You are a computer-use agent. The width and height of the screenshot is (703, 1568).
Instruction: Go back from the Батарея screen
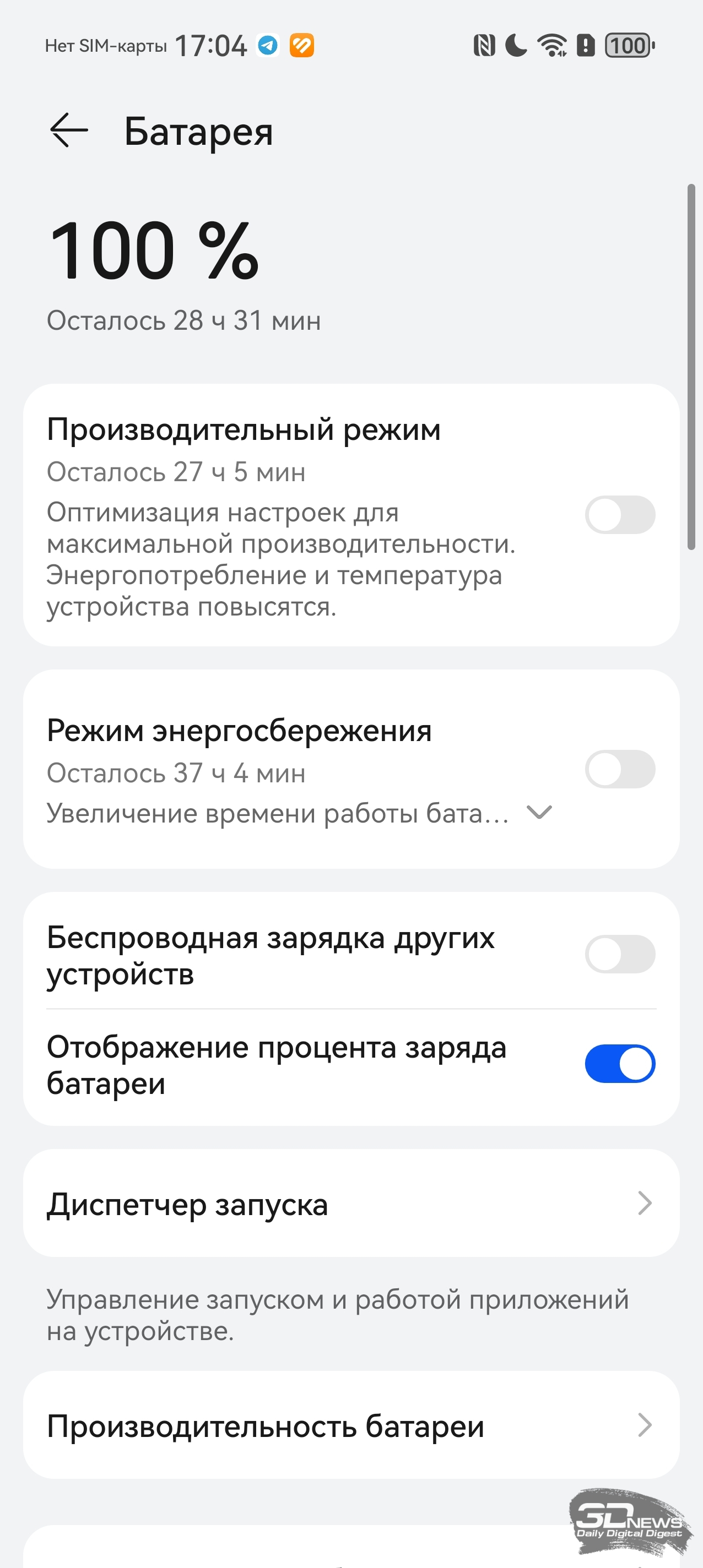pos(69,130)
